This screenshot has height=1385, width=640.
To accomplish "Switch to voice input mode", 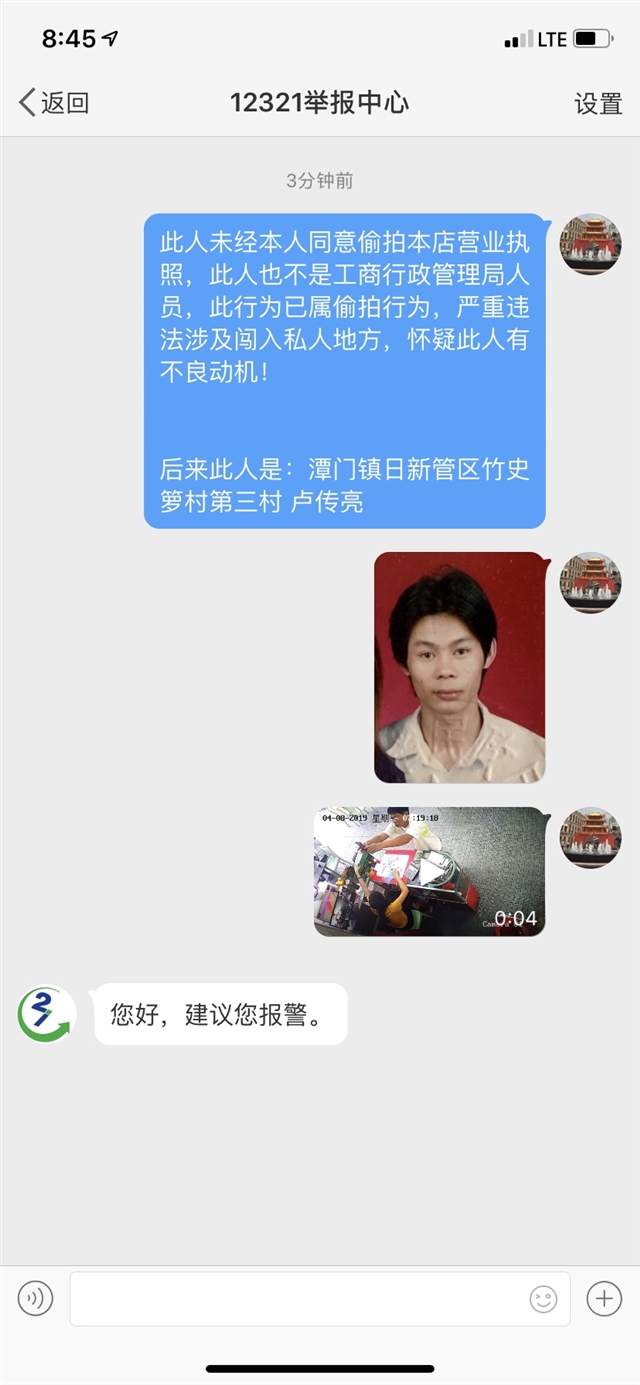I will (x=35, y=1299).
